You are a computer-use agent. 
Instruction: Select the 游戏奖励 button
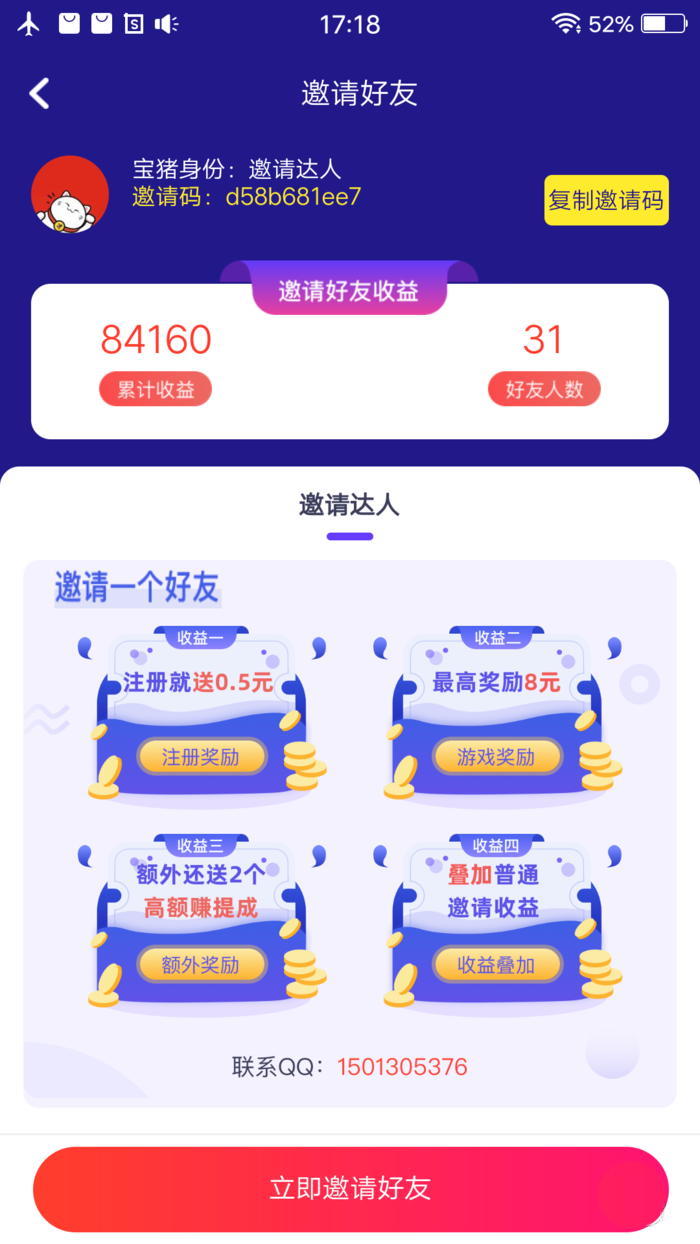coord(496,757)
